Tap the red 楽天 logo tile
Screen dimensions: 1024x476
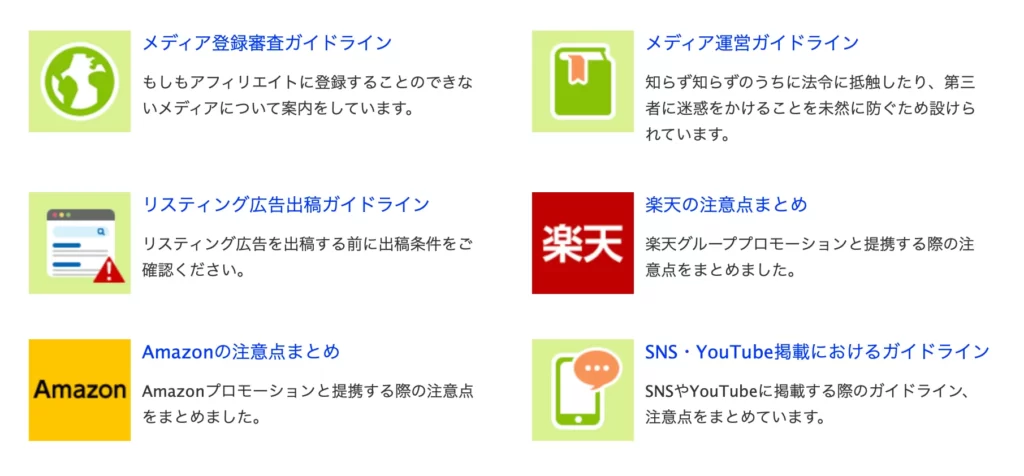coord(582,243)
